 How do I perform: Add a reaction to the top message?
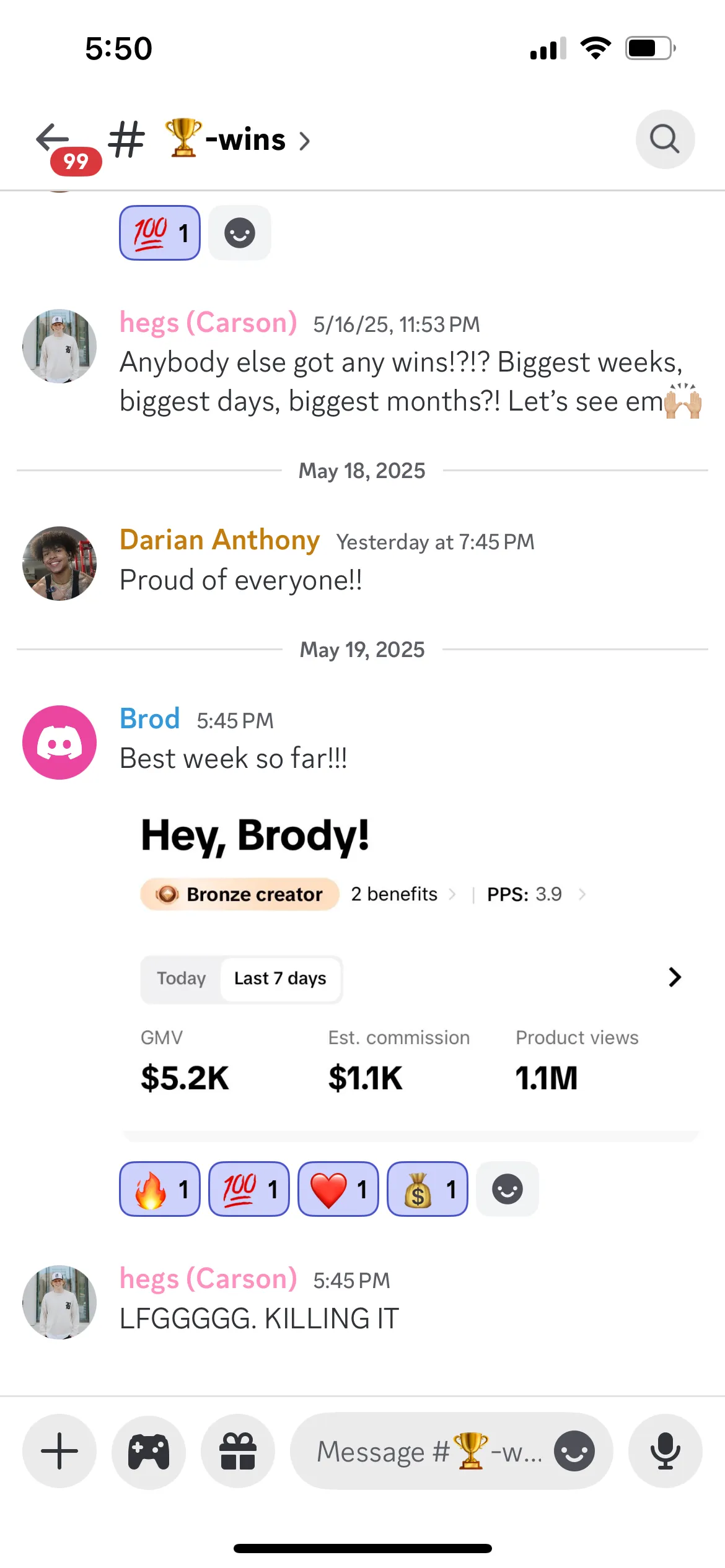(240, 233)
